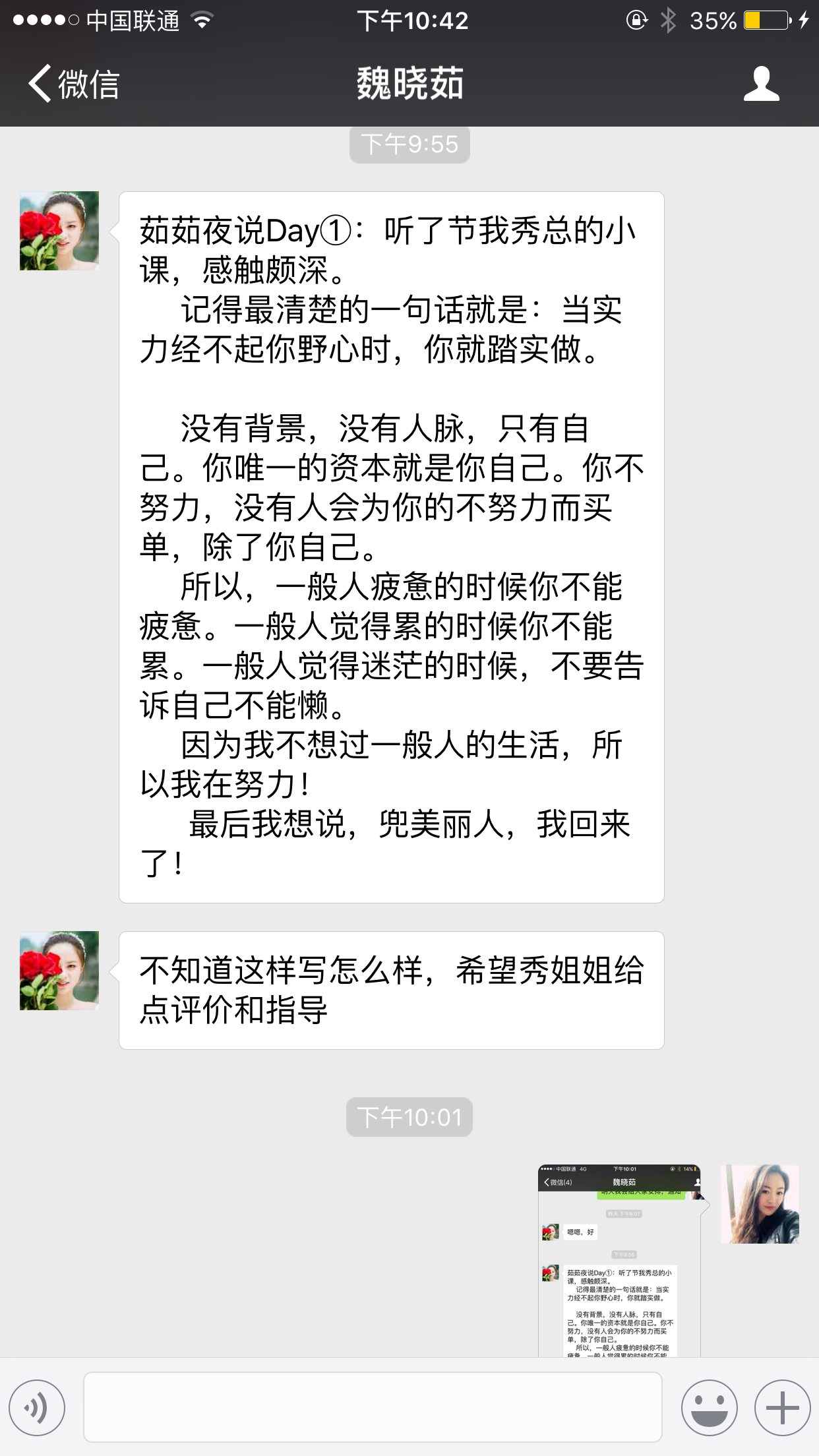Open chat details via the profile icon
Image resolution: width=819 pixels, height=1456 pixels.
point(761,84)
